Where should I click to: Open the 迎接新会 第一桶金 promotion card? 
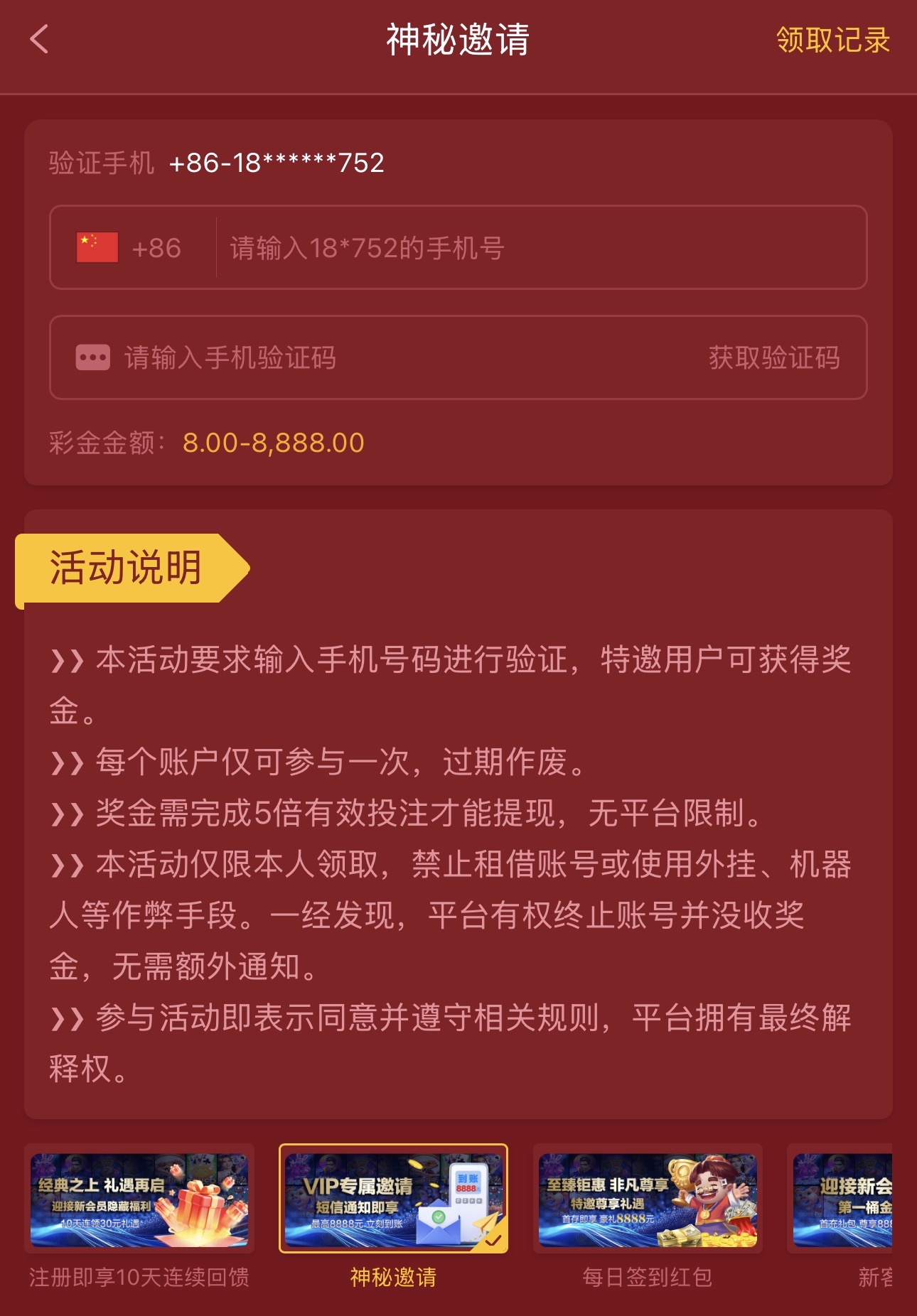point(843,1199)
